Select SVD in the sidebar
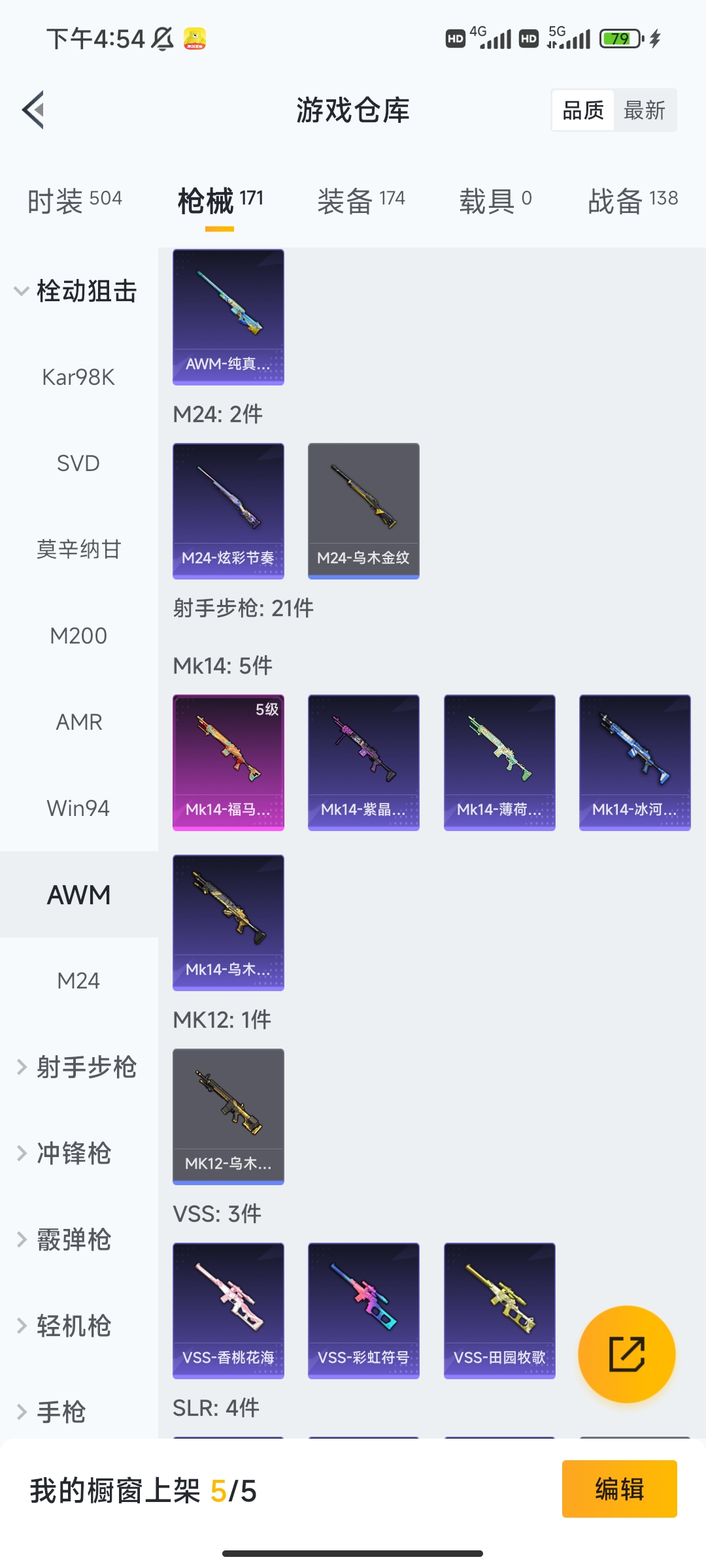Image resolution: width=706 pixels, height=1568 pixels. [x=78, y=463]
